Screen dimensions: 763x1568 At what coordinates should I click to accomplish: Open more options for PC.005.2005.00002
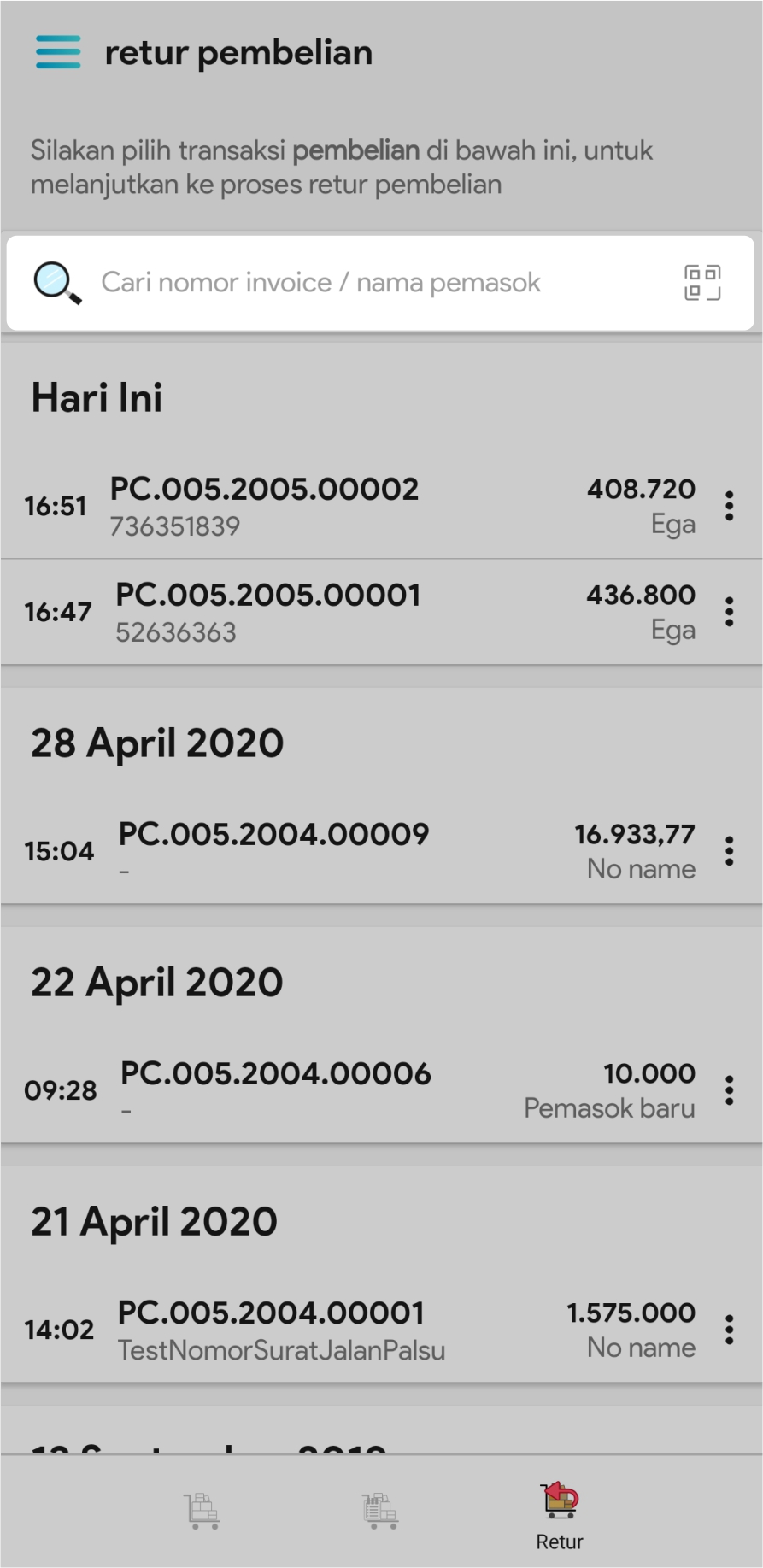coord(729,506)
